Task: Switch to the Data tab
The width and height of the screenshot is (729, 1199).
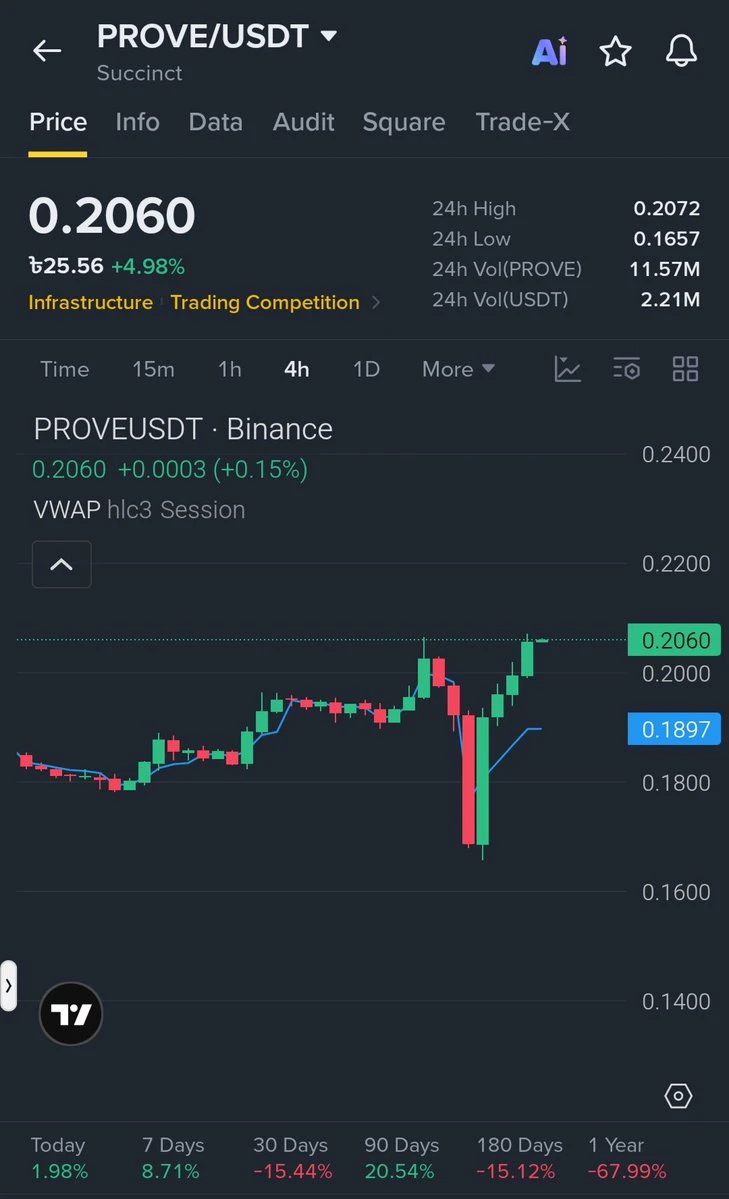Action: coord(216,122)
